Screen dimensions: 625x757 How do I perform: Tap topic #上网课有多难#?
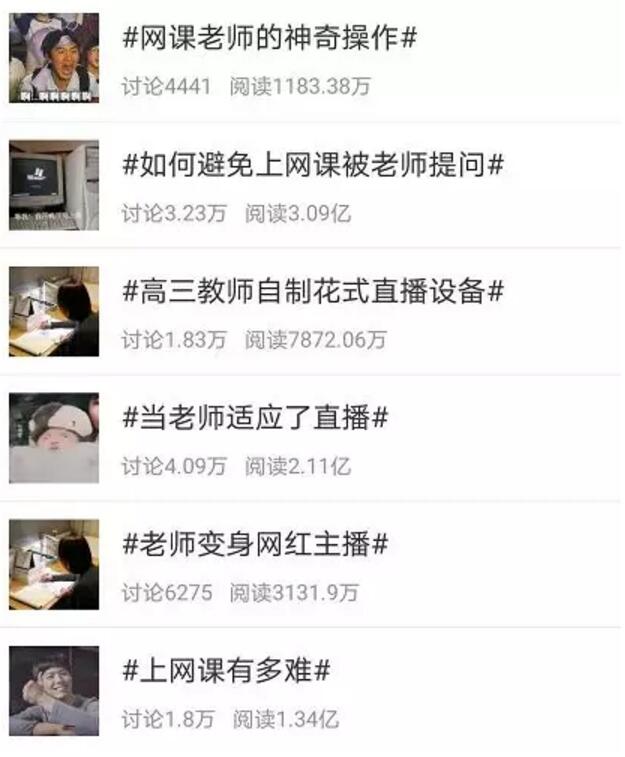[x=226, y=671]
